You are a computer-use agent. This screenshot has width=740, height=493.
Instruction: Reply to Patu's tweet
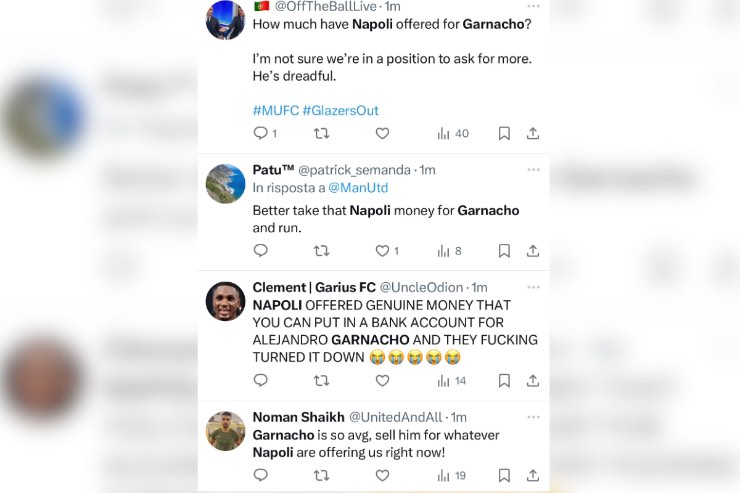[x=260, y=251]
